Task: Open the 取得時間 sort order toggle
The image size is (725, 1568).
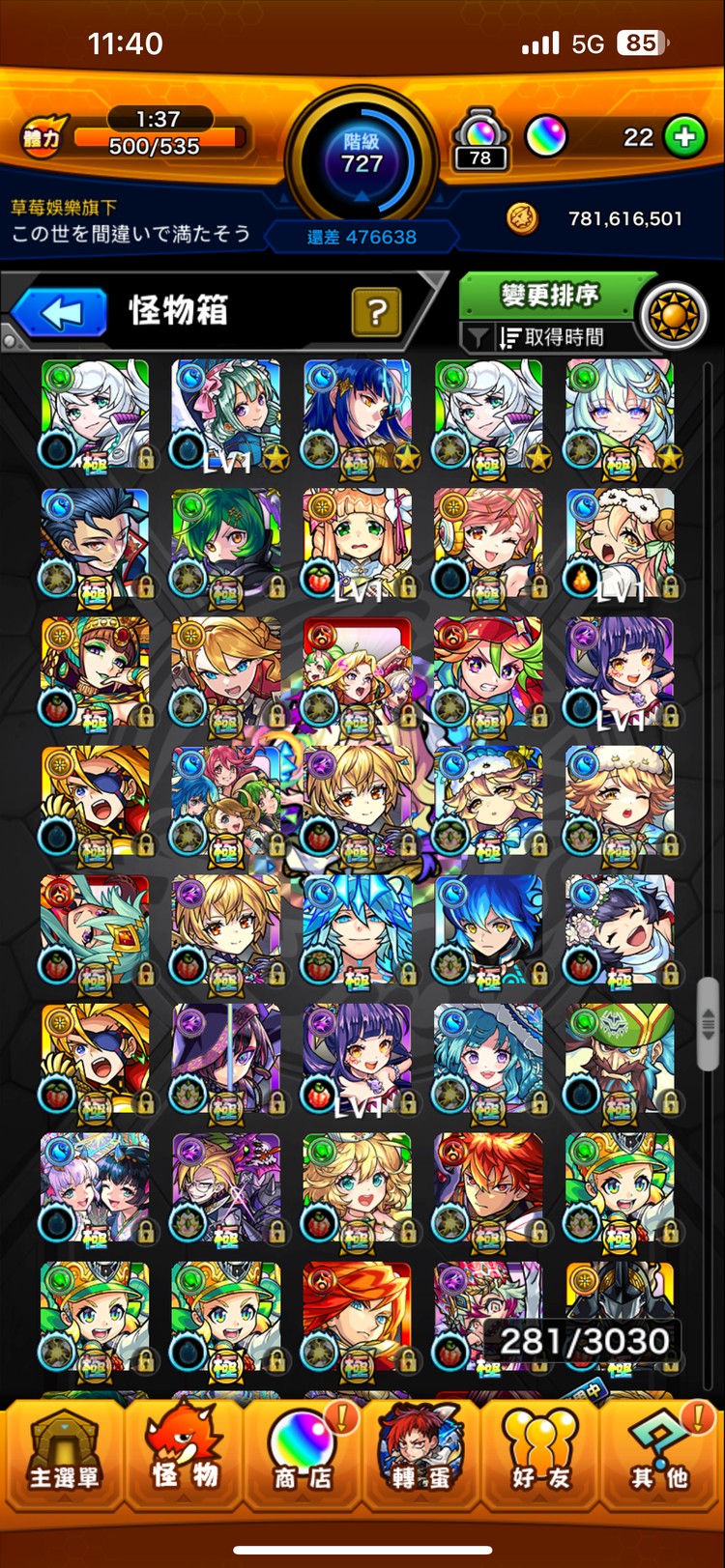Action: [x=551, y=337]
